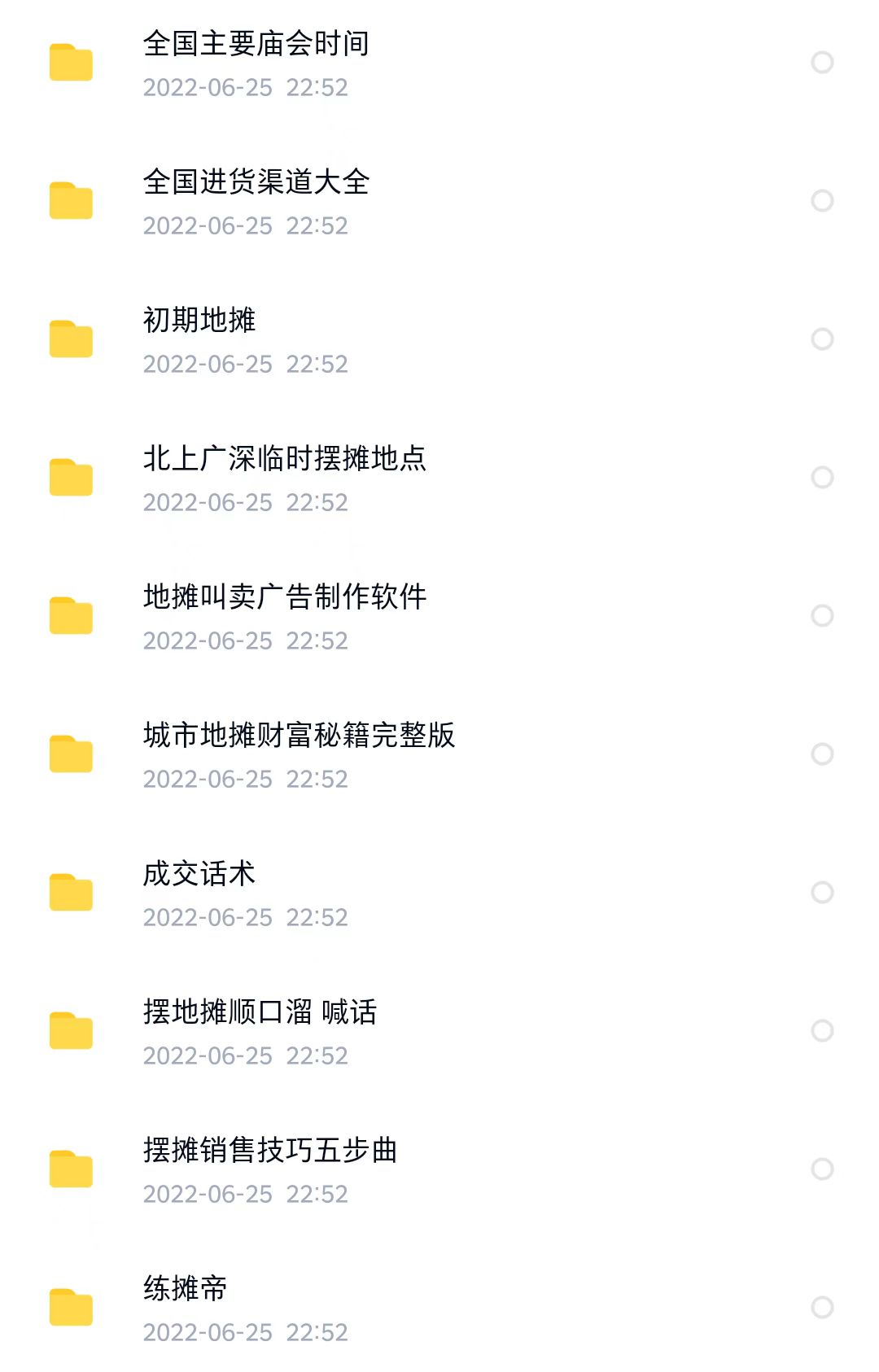Select the checkbox for 全国主要庙会时间

tap(821, 61)
